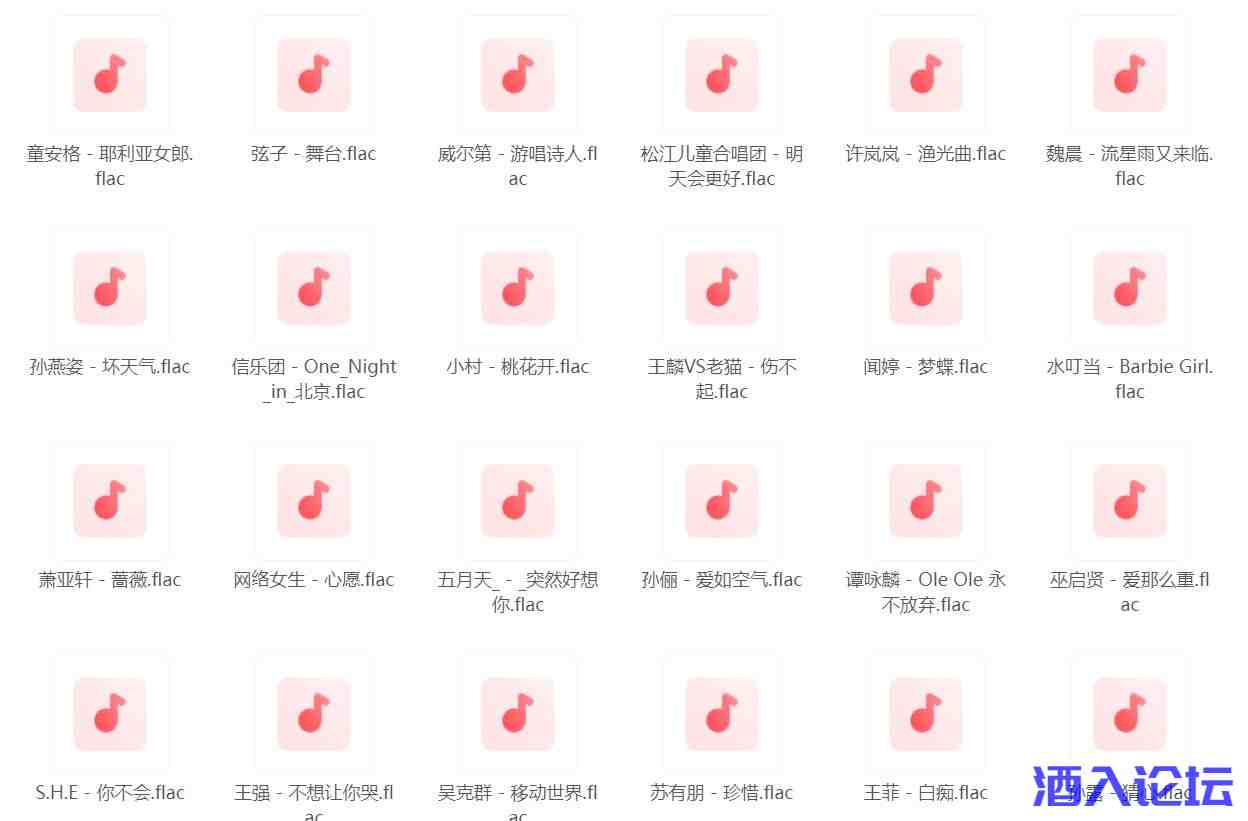Image resolution: width=1248 pixels, height=821 pixels.
Task: Open 威尔第 - 游唱诗人.flac
Action: [x=518, y=76]
